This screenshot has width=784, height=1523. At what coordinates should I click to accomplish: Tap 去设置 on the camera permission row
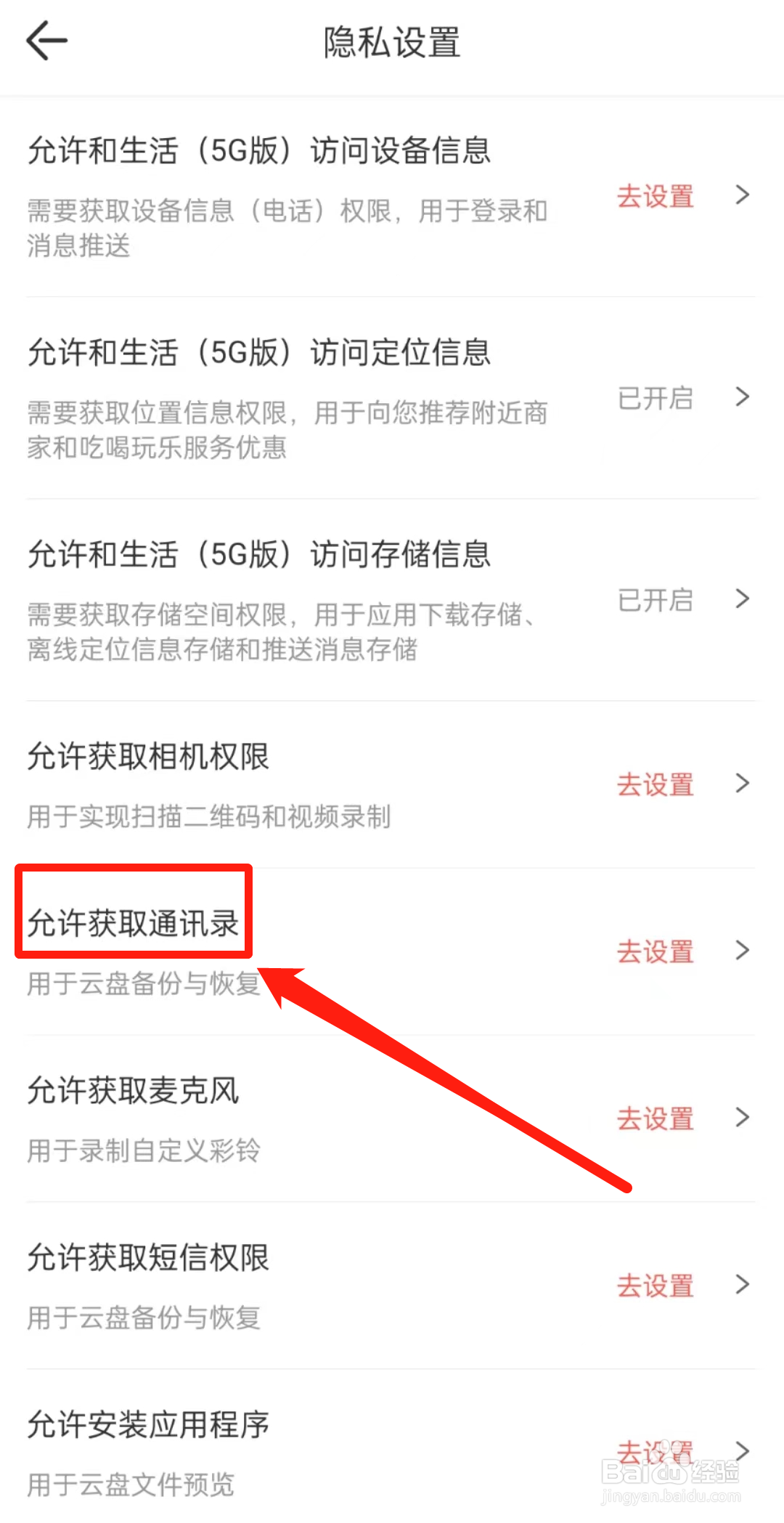click(653, 784)
